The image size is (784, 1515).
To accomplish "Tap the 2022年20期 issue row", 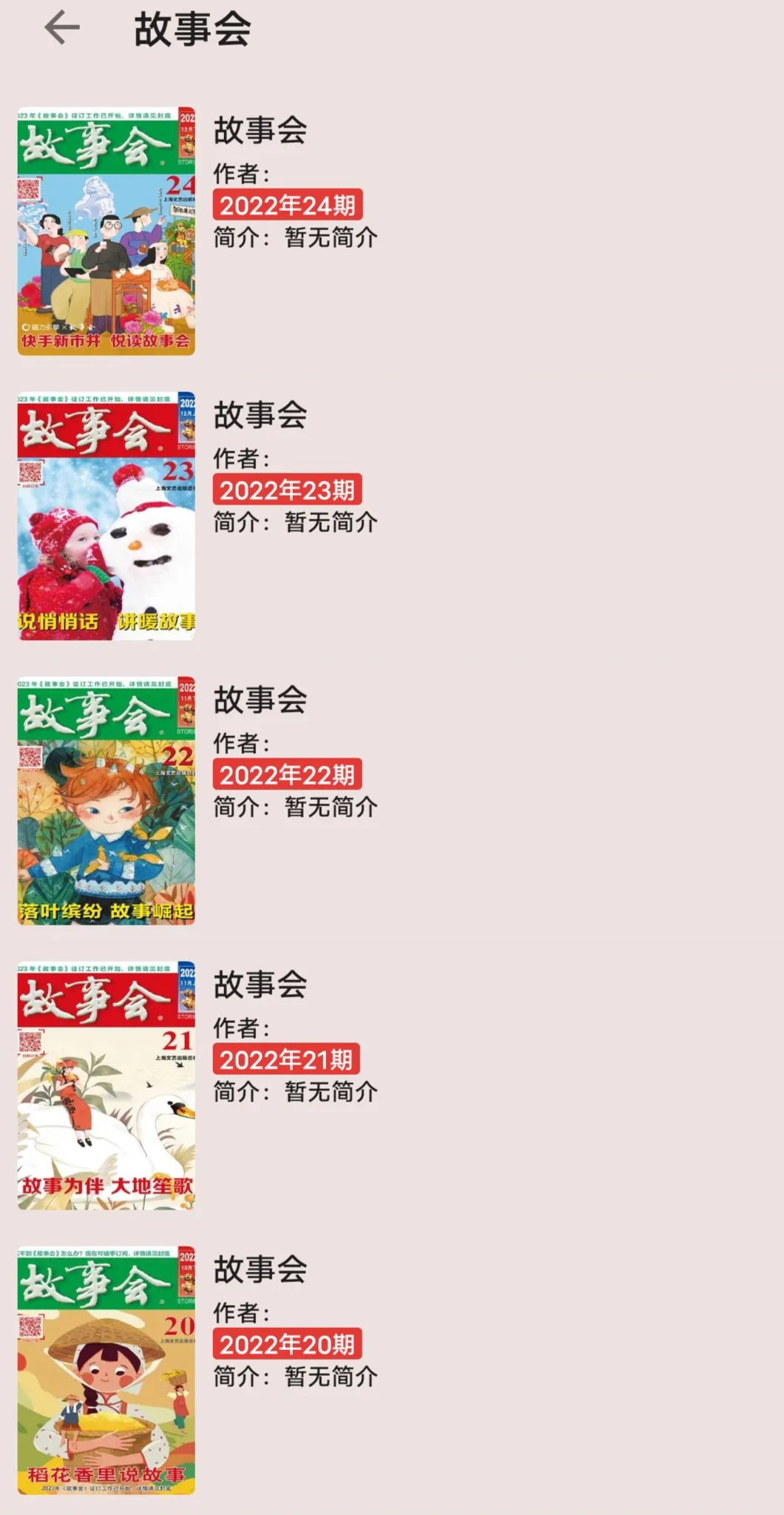I will tap(288, 1344).
